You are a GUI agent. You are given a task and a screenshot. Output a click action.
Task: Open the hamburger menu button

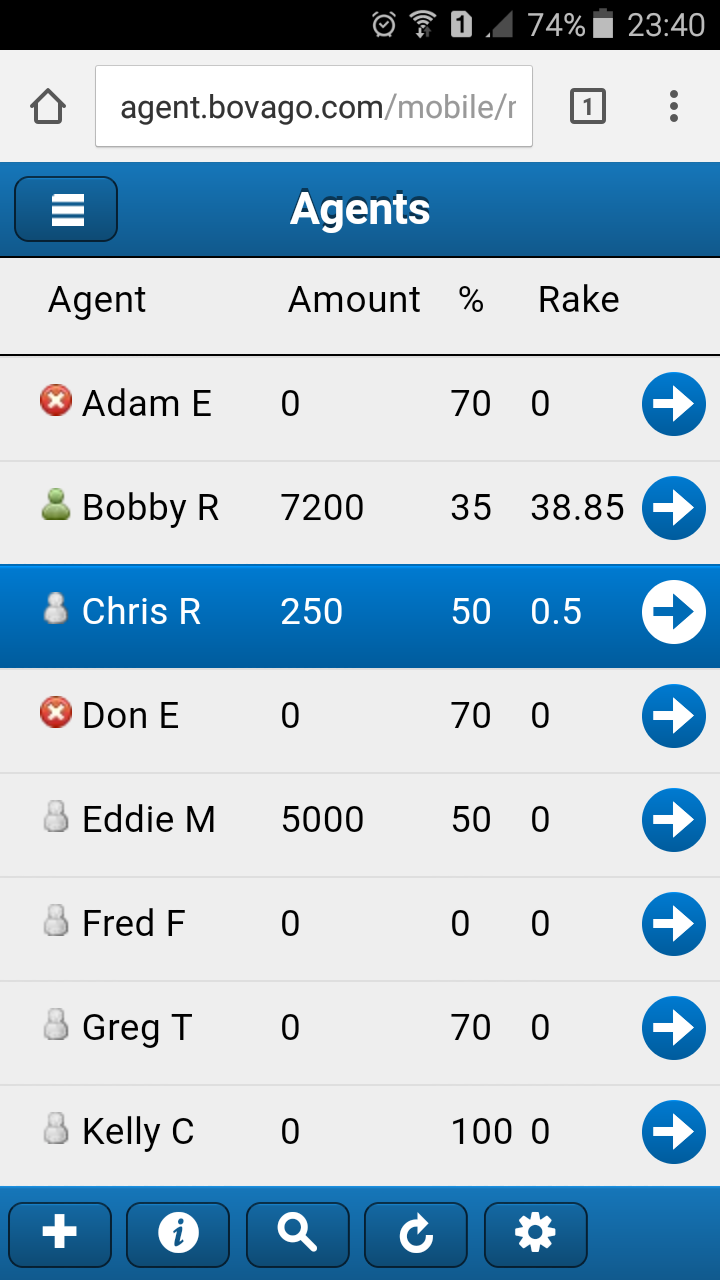66,210
